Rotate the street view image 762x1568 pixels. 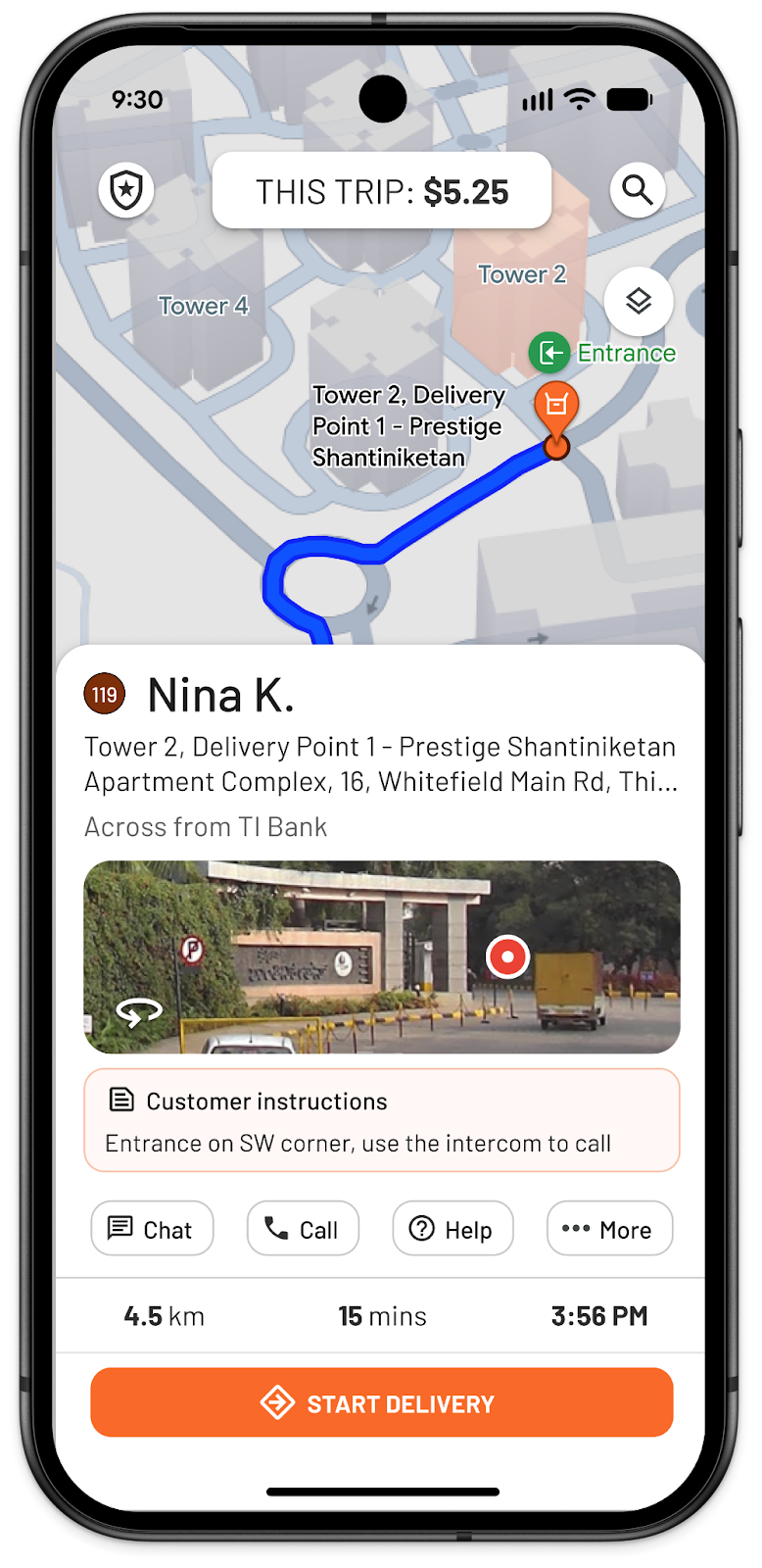(139, 1011)
